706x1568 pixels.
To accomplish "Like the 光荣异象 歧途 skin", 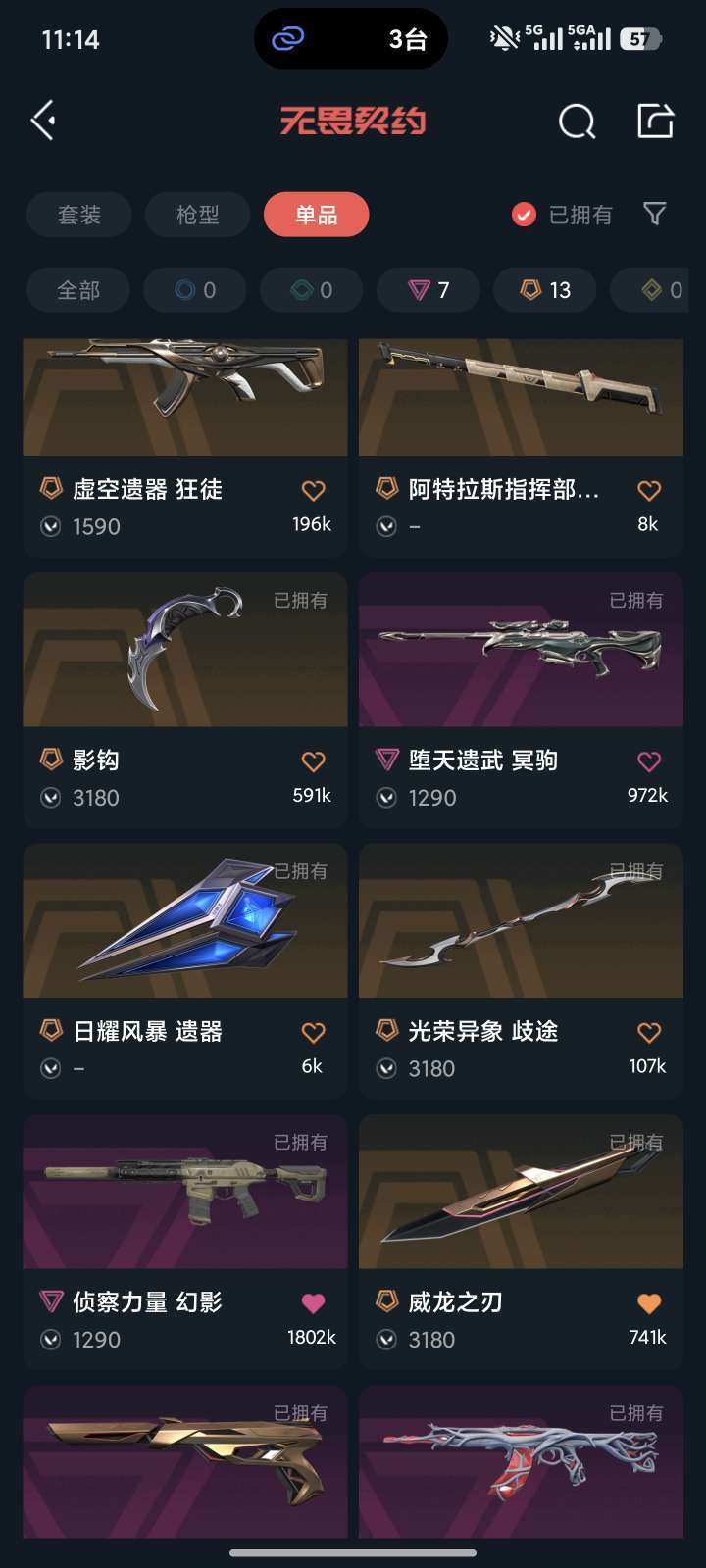I will coord(649,1032).
